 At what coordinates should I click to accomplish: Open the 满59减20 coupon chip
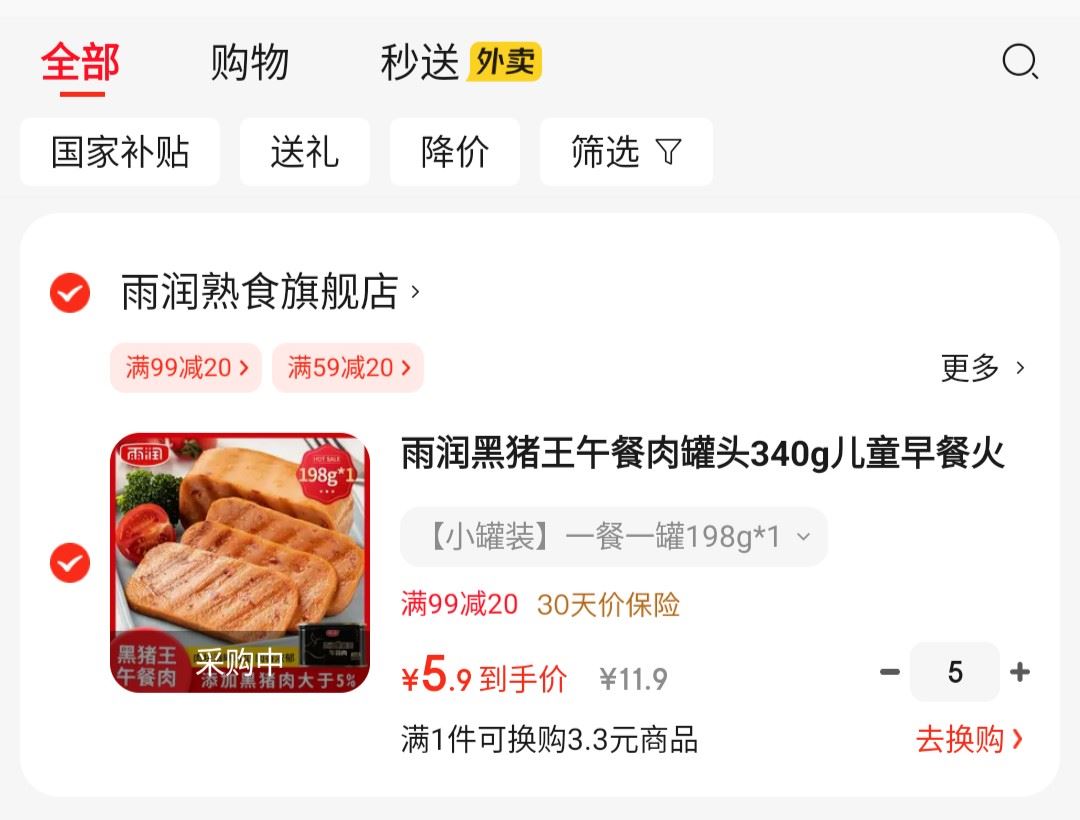(x=347, y=368)
